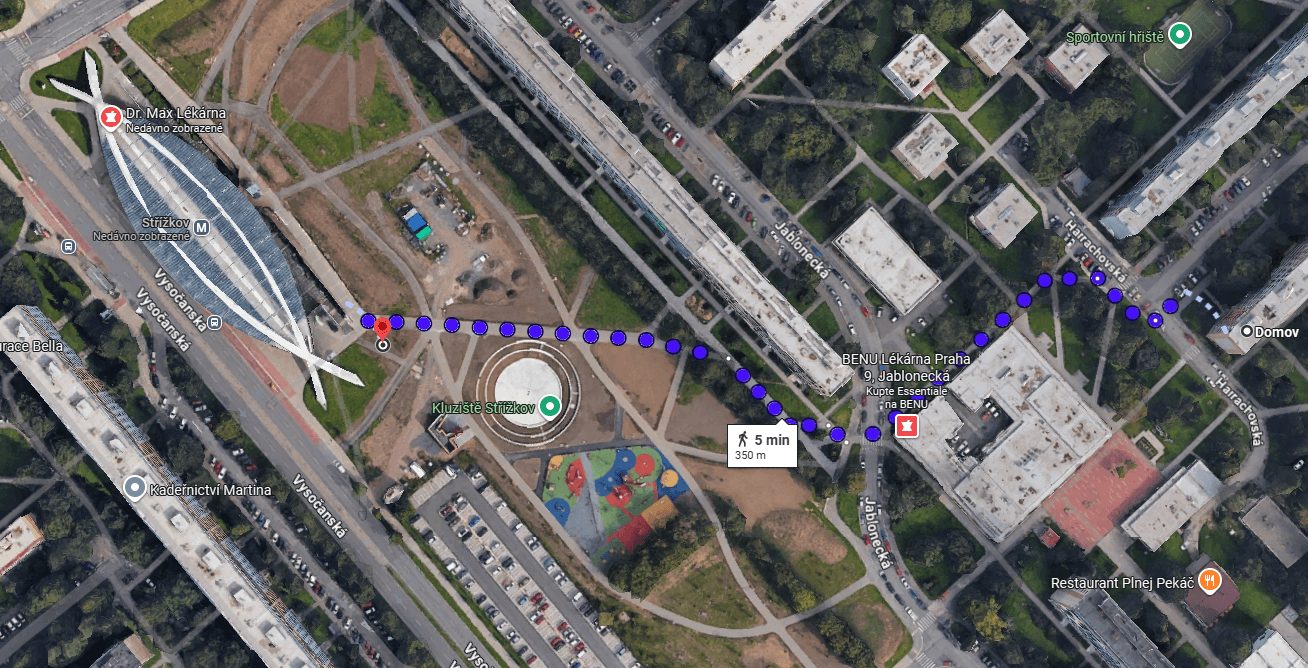Open the Kluziště Střížkov place pin
Screen dimensions: 1308x668
[549, 406]
